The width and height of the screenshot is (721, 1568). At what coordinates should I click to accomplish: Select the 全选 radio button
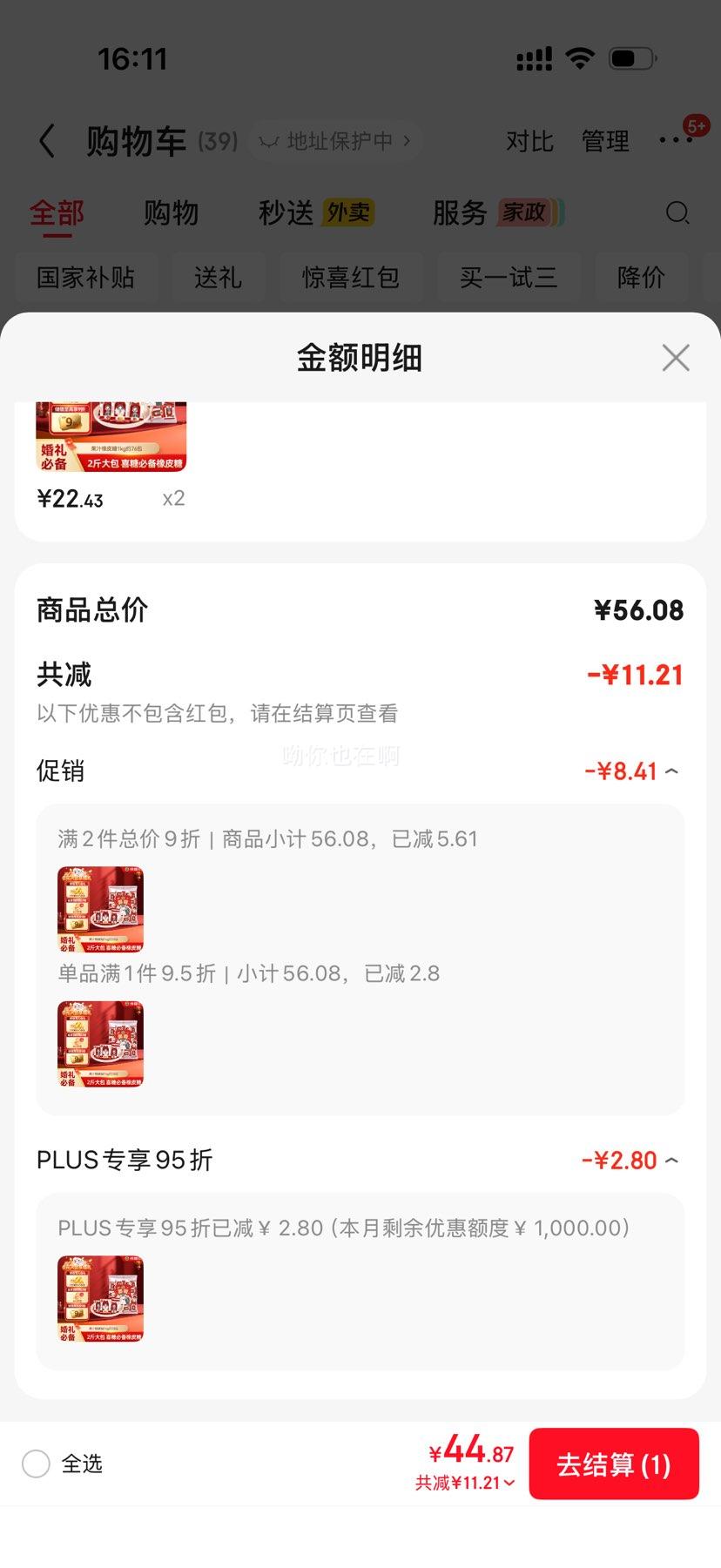tap(36, 1464)
